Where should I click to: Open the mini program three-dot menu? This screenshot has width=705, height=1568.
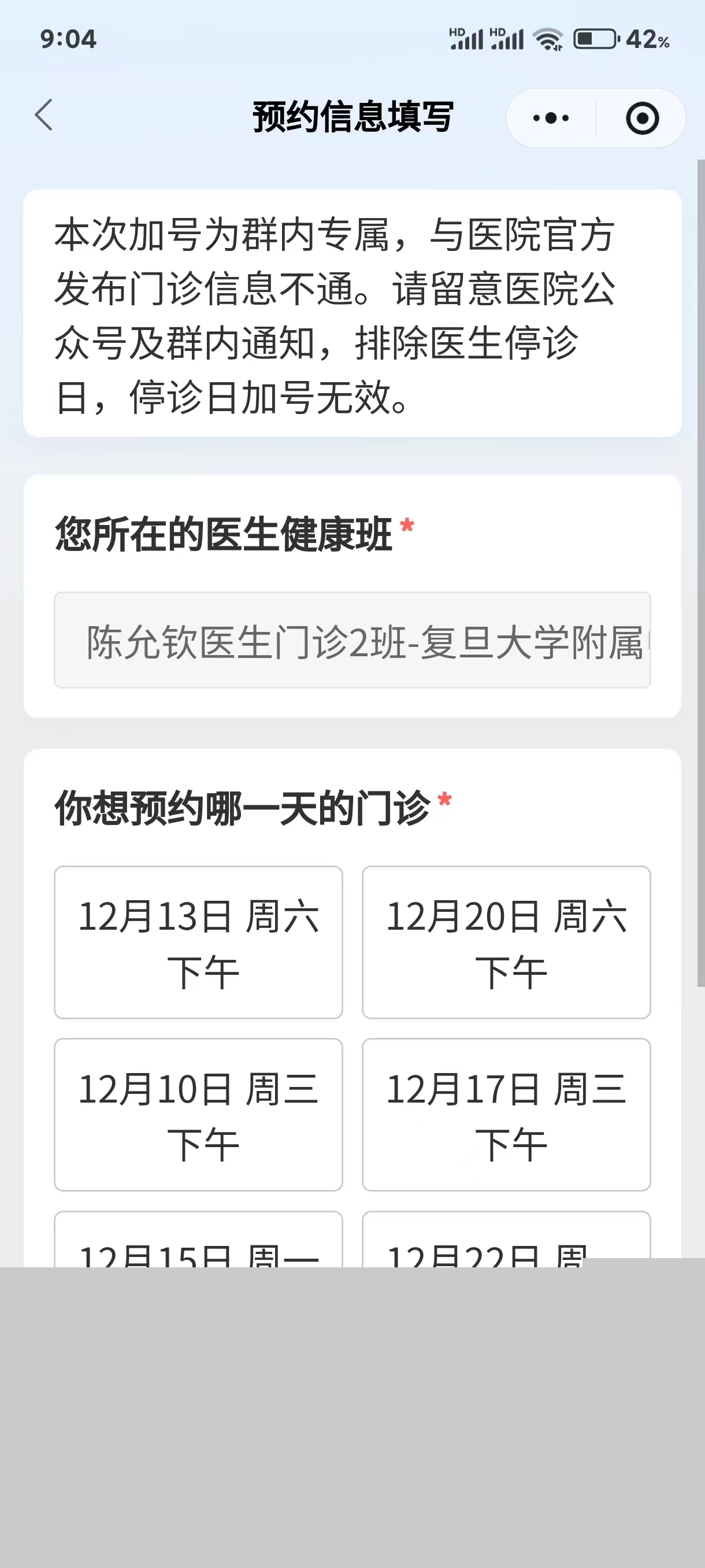click(x=551, y=118)
